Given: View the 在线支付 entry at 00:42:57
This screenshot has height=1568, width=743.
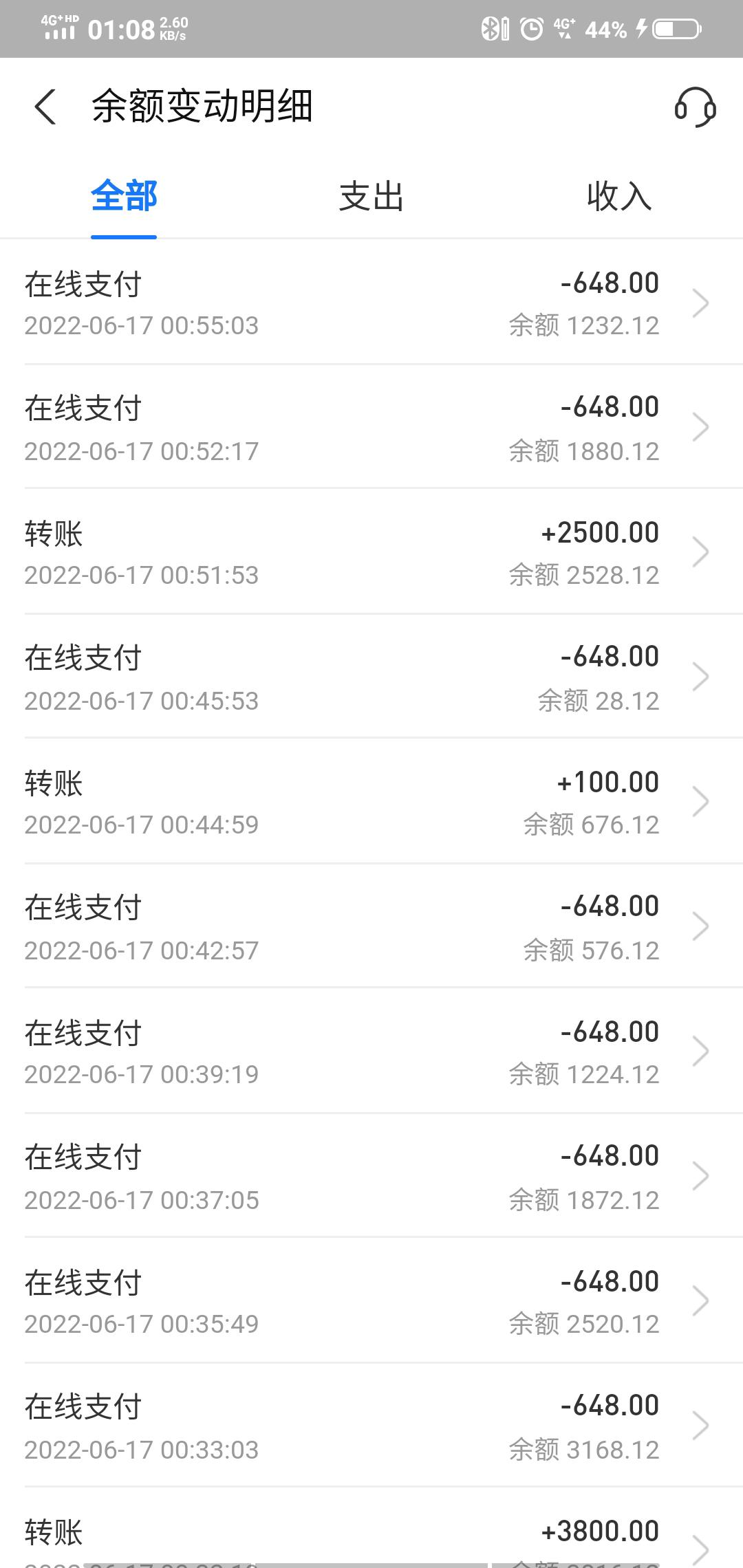Looking at the screenshot, I should click(371, 926).
